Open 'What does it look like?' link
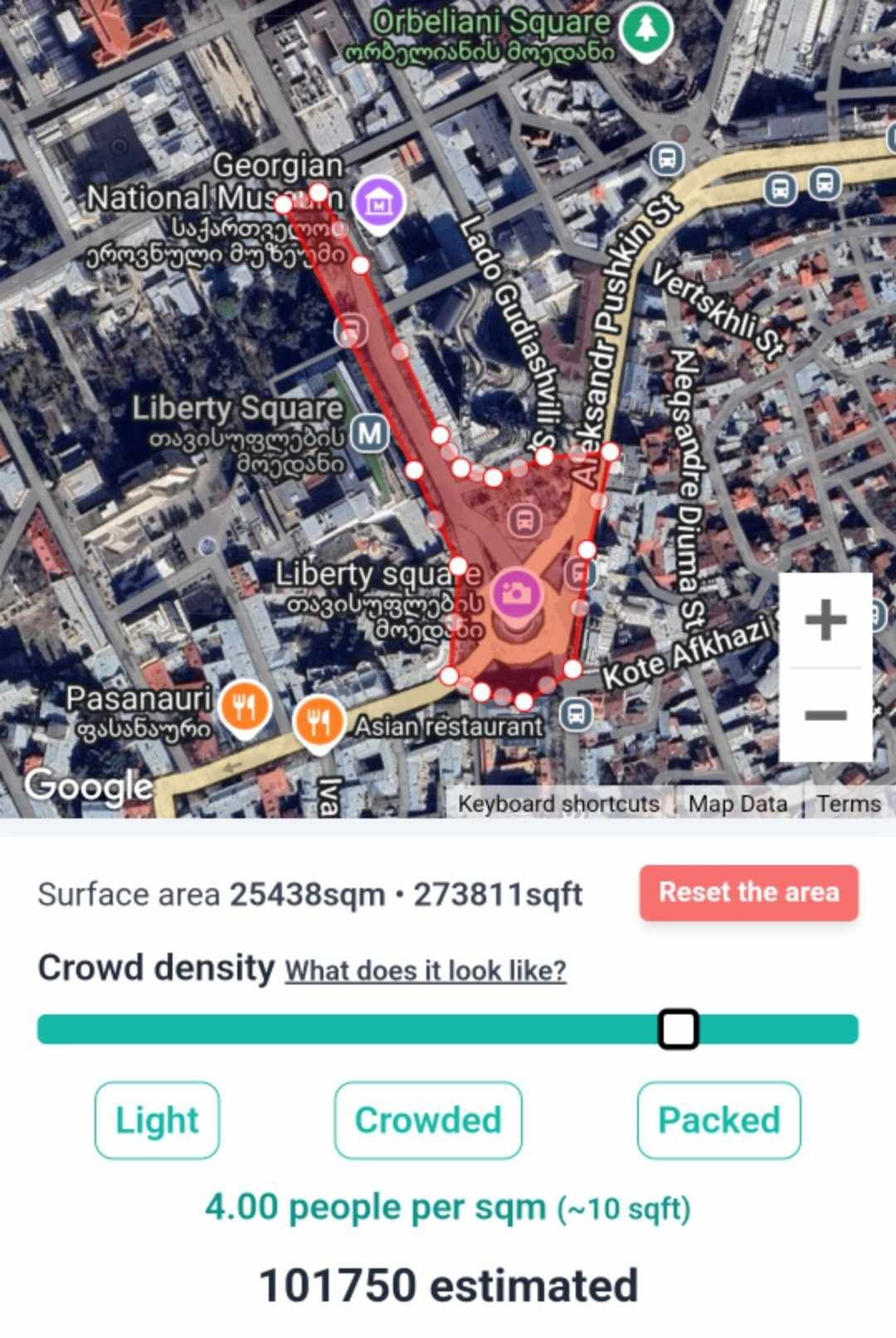896x1338 pixels. (426, 970)
